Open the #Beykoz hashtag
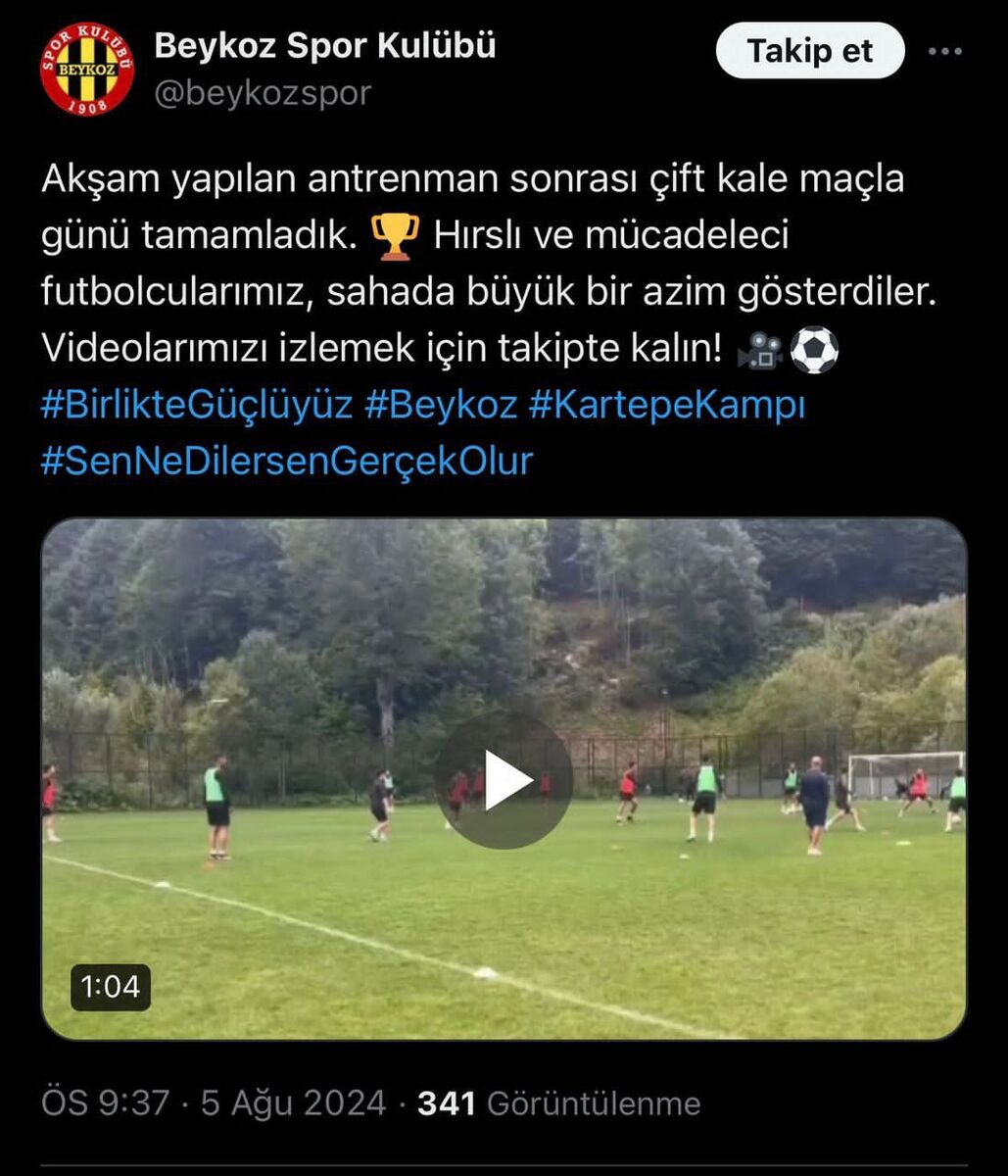1008x1176 pixels. click(x=441, y=405)
